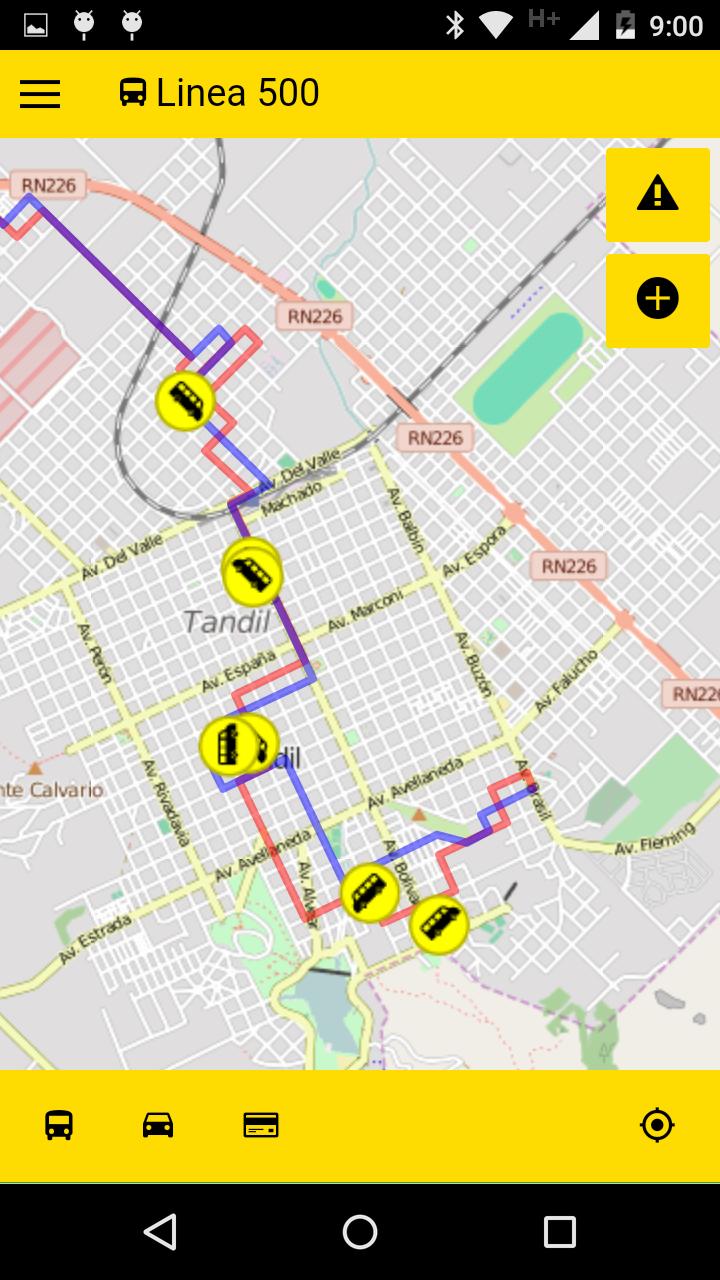The width and height of the screenshot is (720, 1280).
Task: Open recent apps with the square navigation button
Action: click(x=560, y=1233)
